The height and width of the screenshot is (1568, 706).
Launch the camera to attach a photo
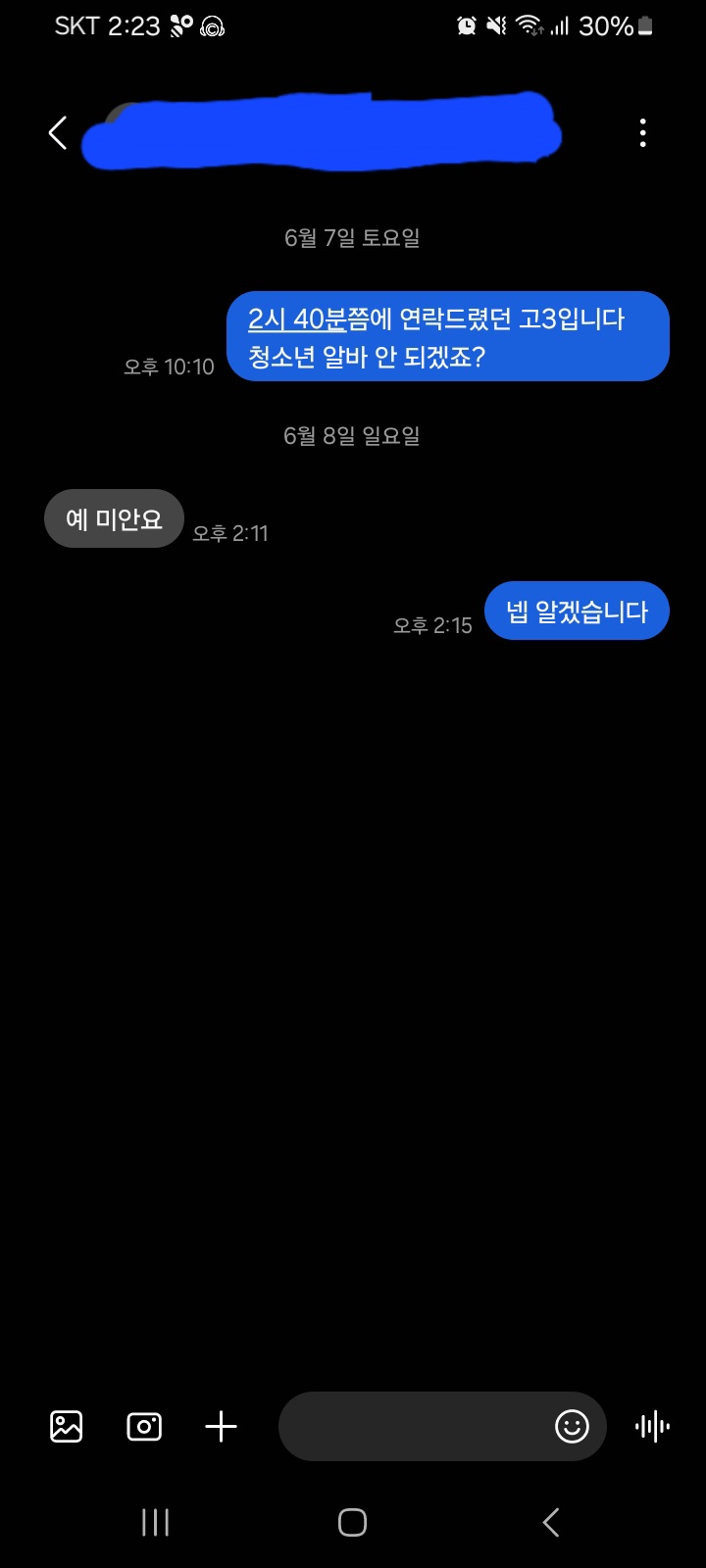tap(144, 1426)
